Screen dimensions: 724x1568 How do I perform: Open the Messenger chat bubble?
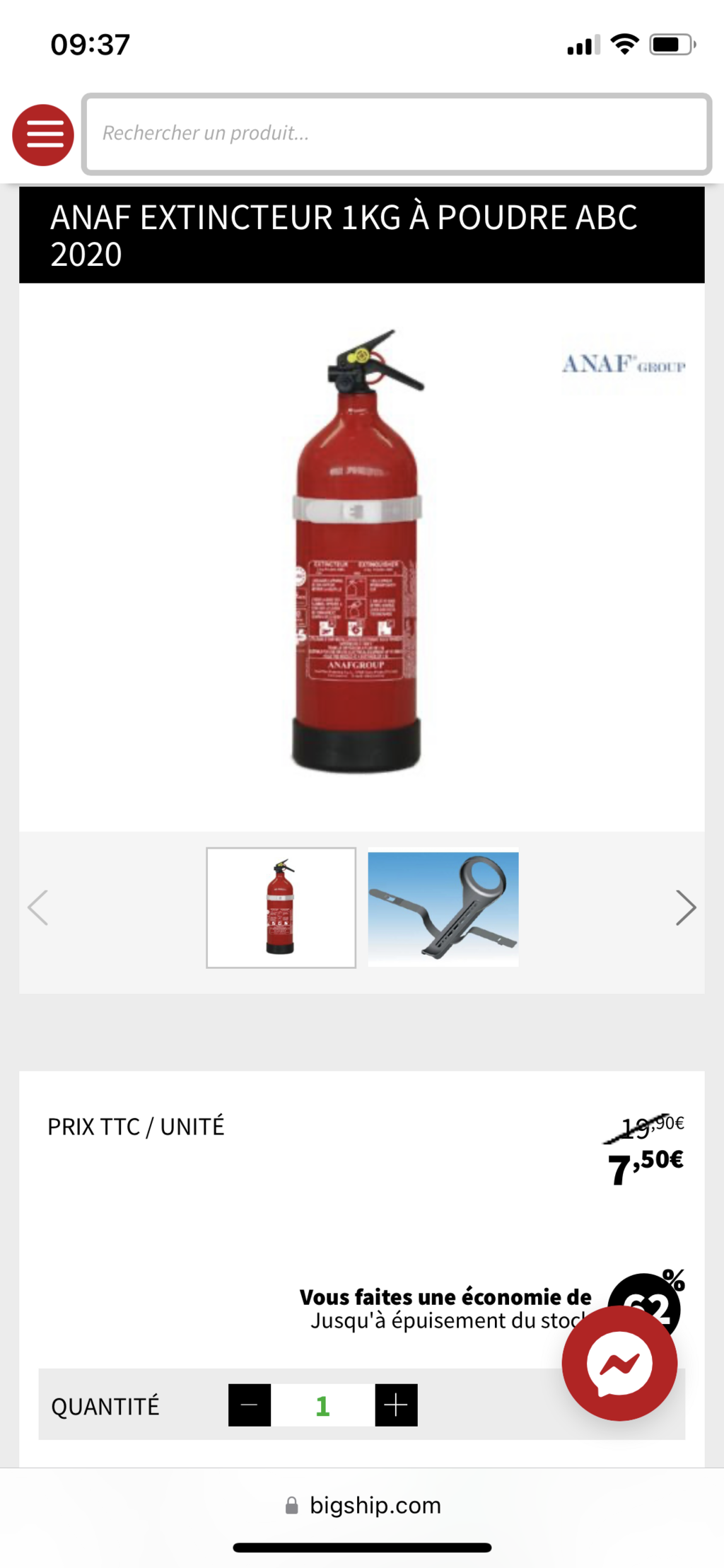(x=619, y=1363)
